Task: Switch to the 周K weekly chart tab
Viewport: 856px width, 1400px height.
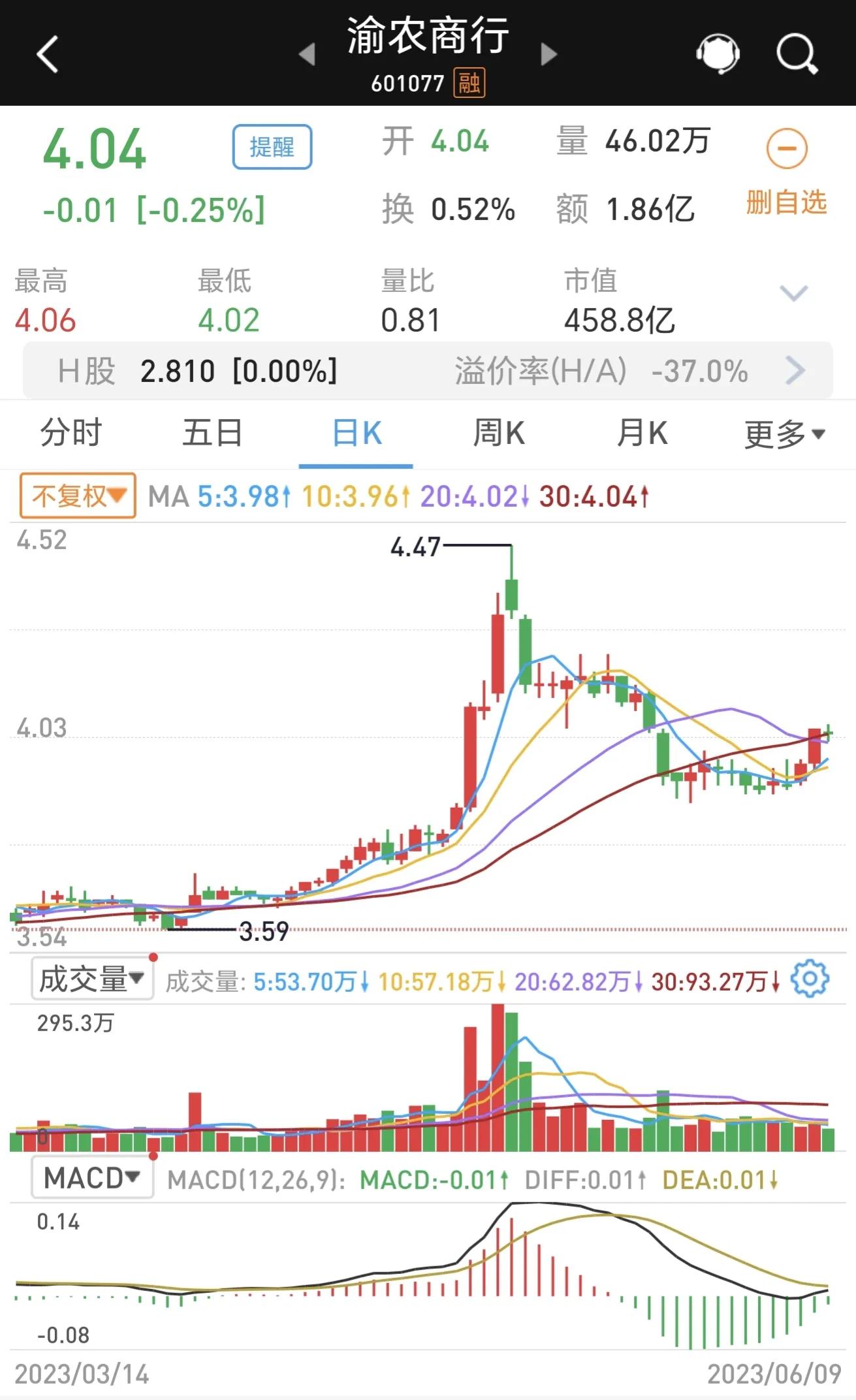Action: [498, 434]
